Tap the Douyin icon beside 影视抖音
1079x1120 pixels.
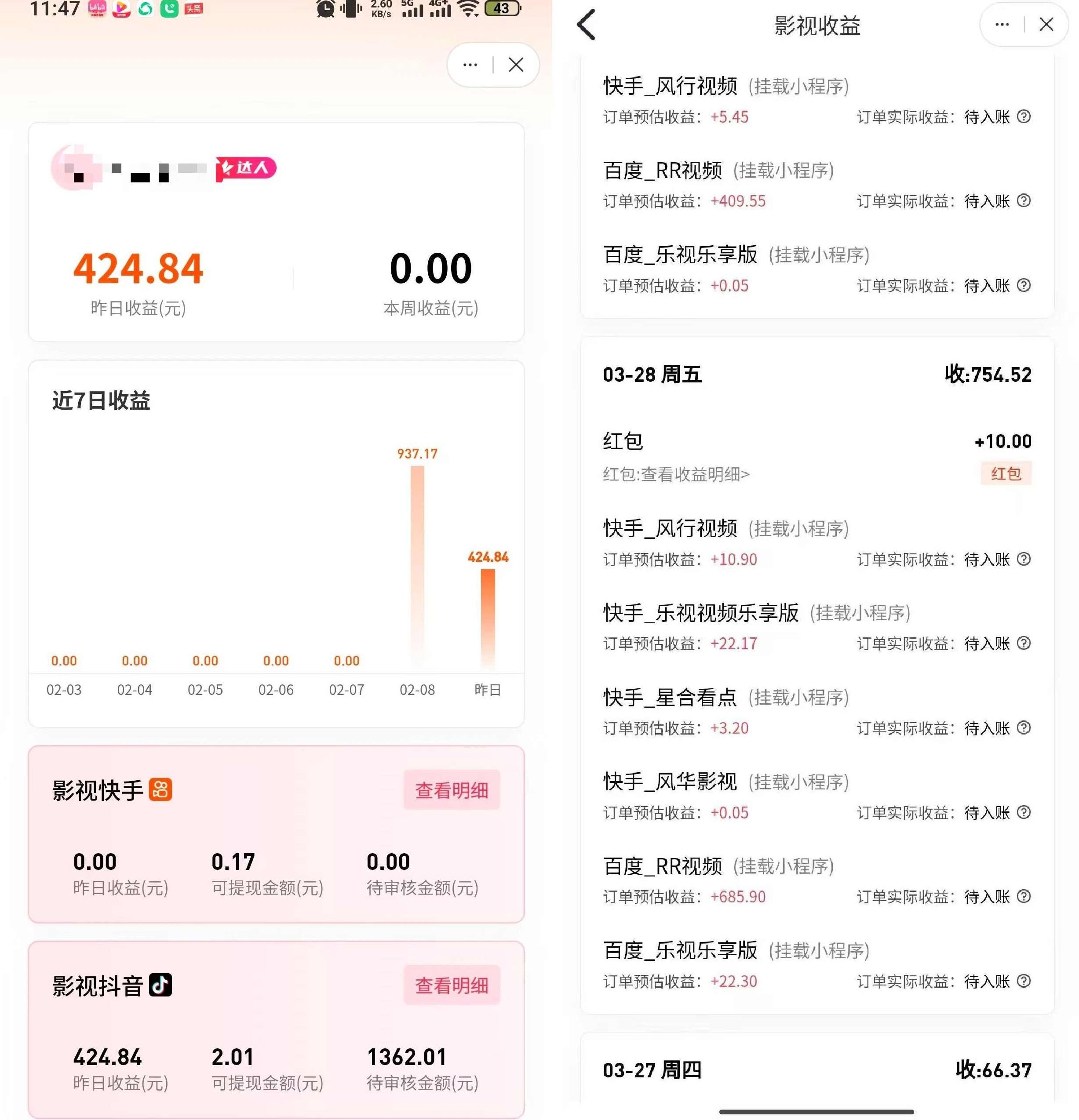pos(161,985)
